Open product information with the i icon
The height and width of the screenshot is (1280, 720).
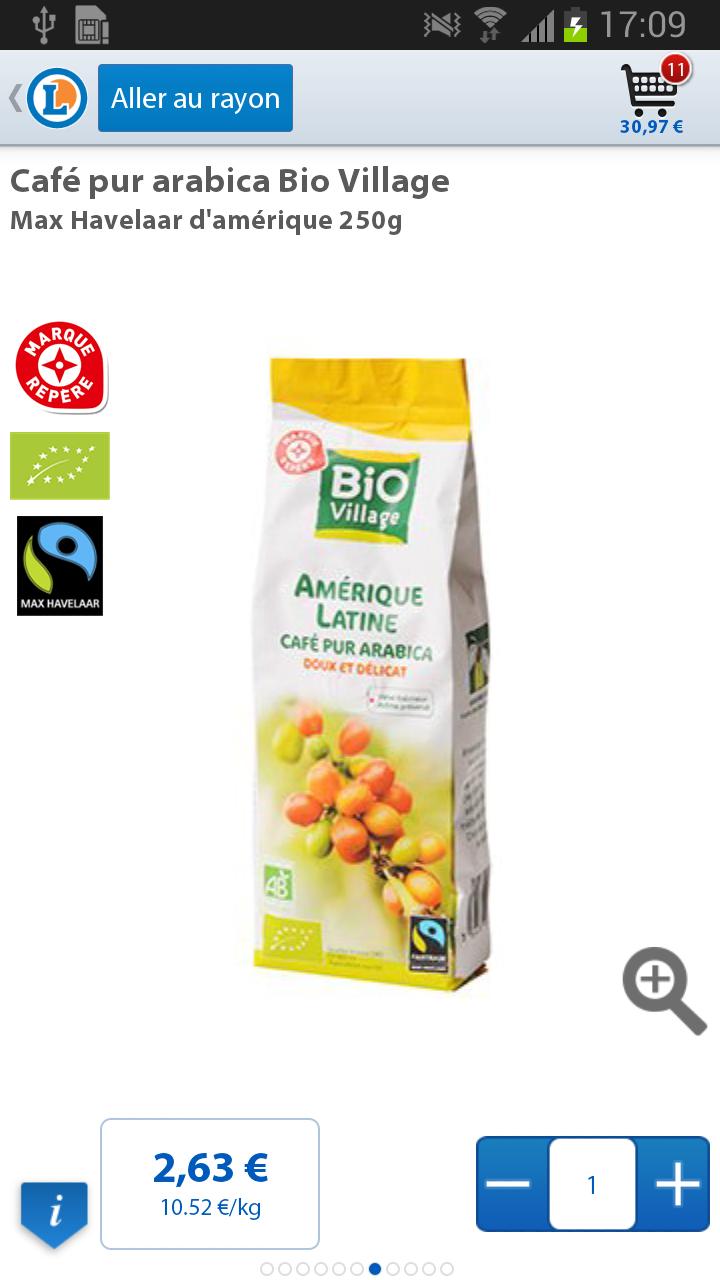coord(54,1212)
